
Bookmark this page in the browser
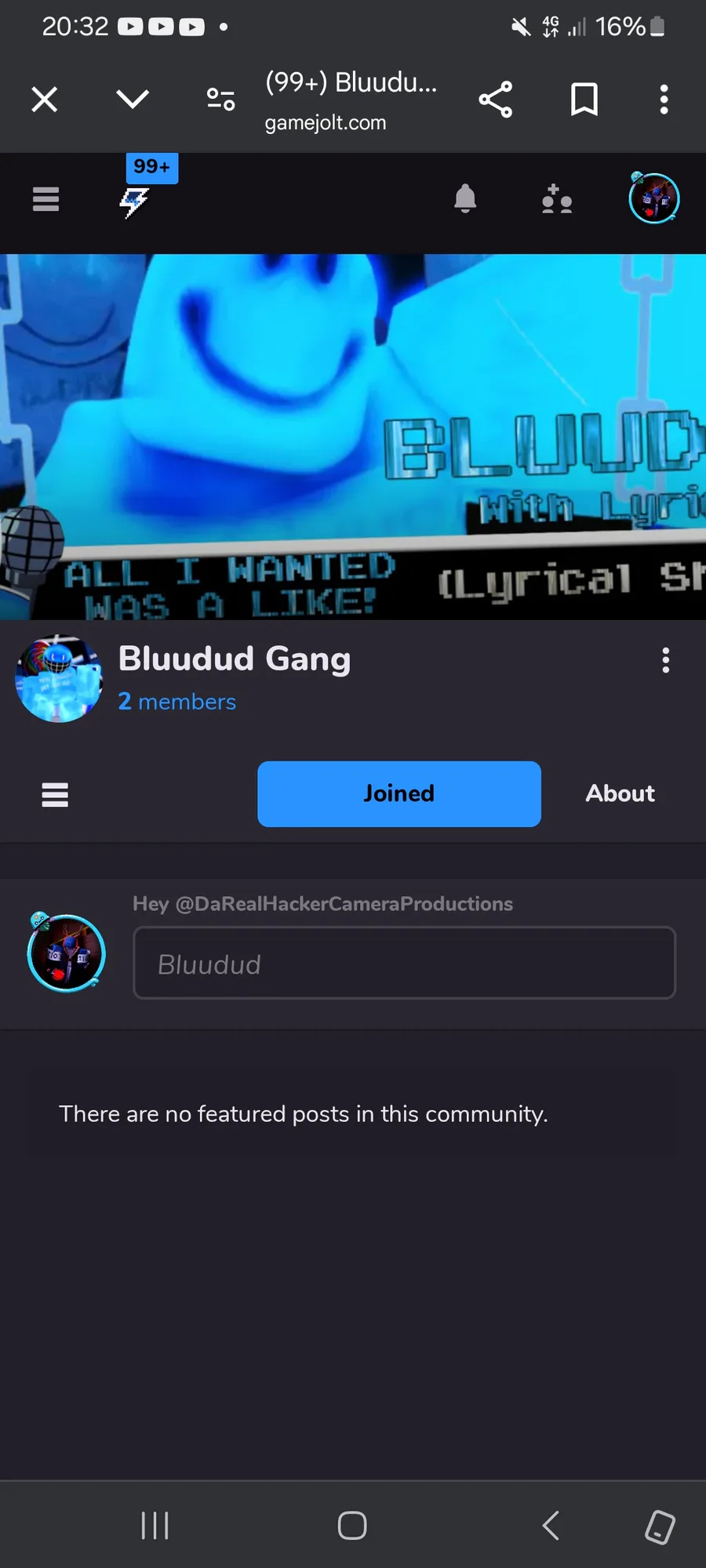pyautogui.click(x=584, y=100)
